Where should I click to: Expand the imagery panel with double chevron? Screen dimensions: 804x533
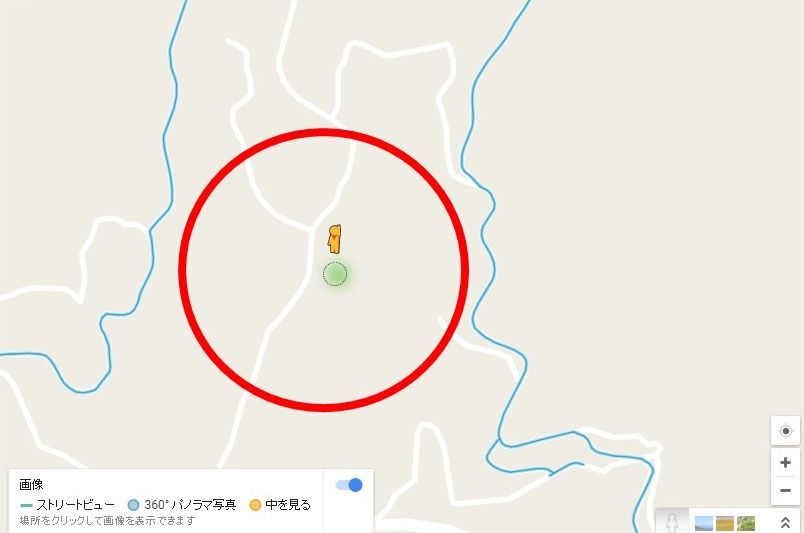[x=785, y=523]
